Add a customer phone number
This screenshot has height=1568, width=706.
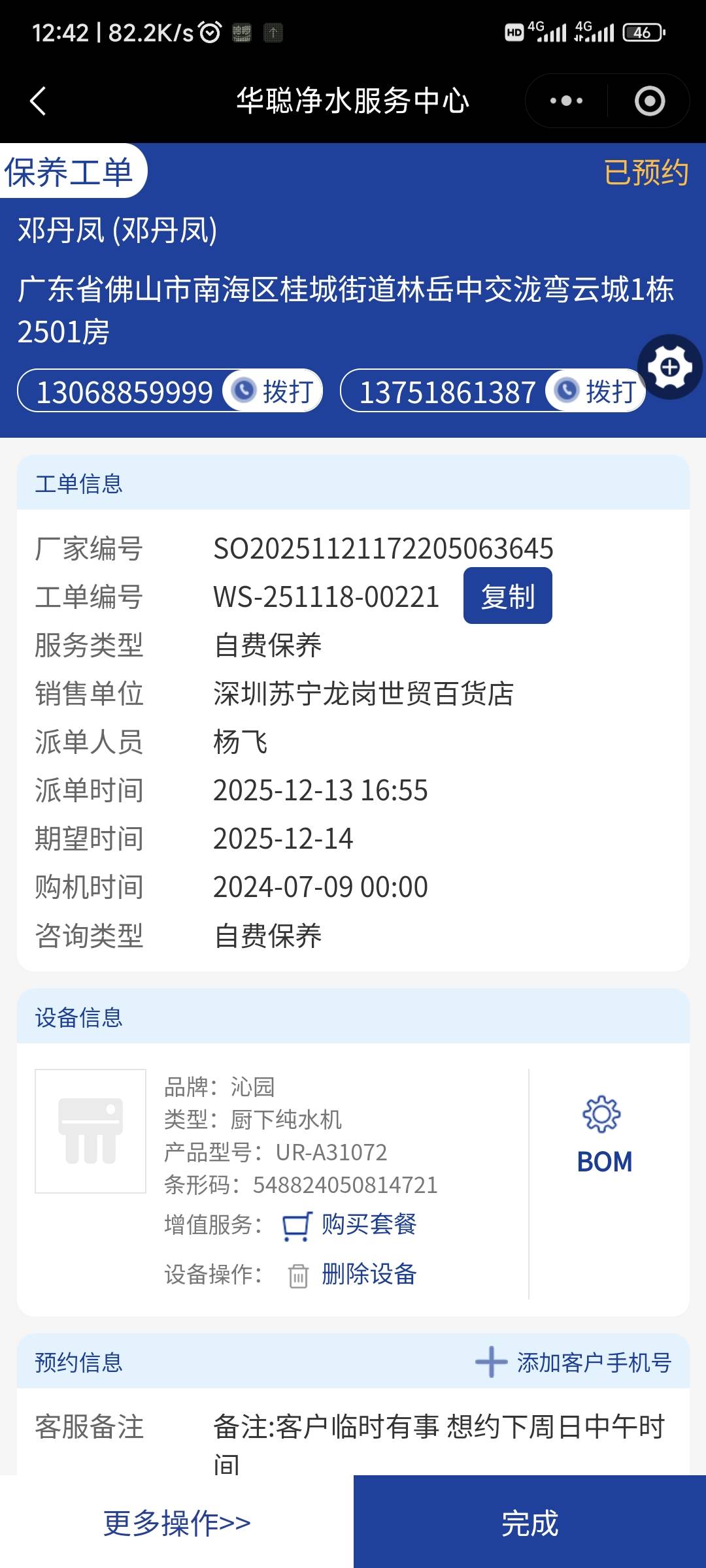tap(574, 1362)
